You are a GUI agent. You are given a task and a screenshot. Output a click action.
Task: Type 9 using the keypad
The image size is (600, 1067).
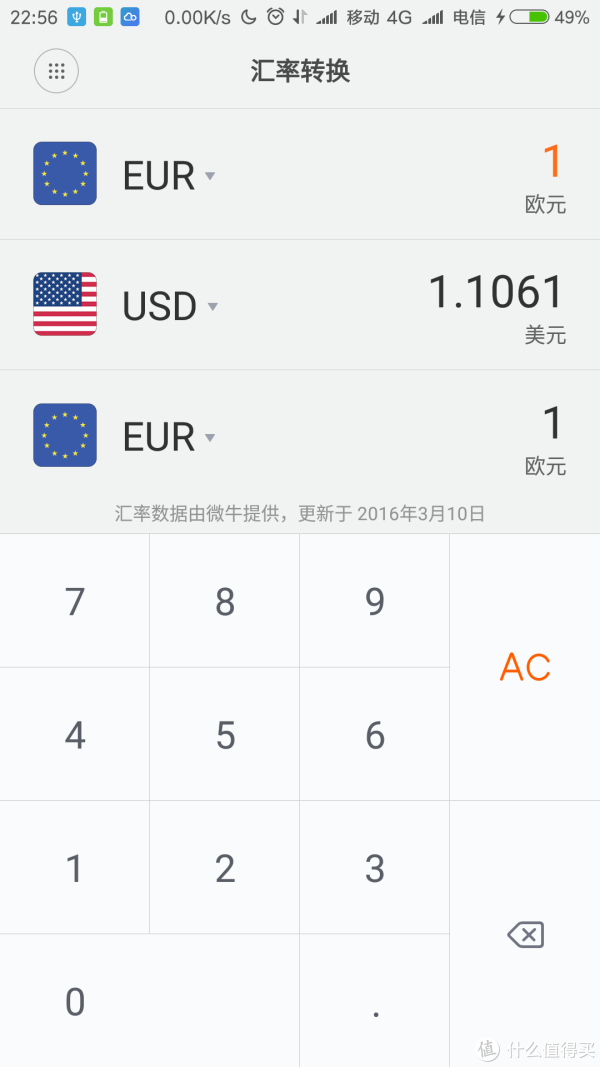click(375, 601)
